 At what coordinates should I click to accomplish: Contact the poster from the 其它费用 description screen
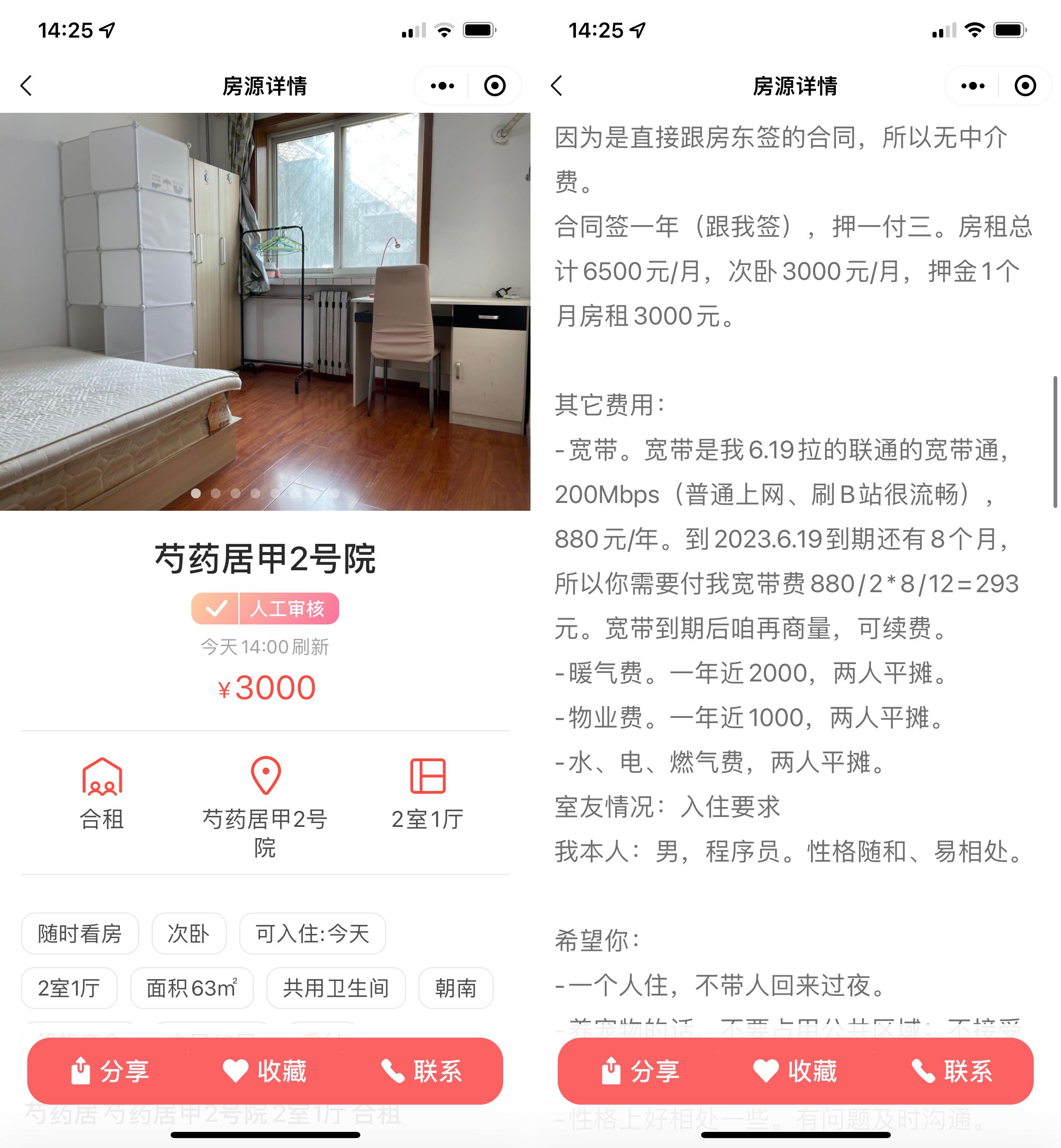point(952,1071)
